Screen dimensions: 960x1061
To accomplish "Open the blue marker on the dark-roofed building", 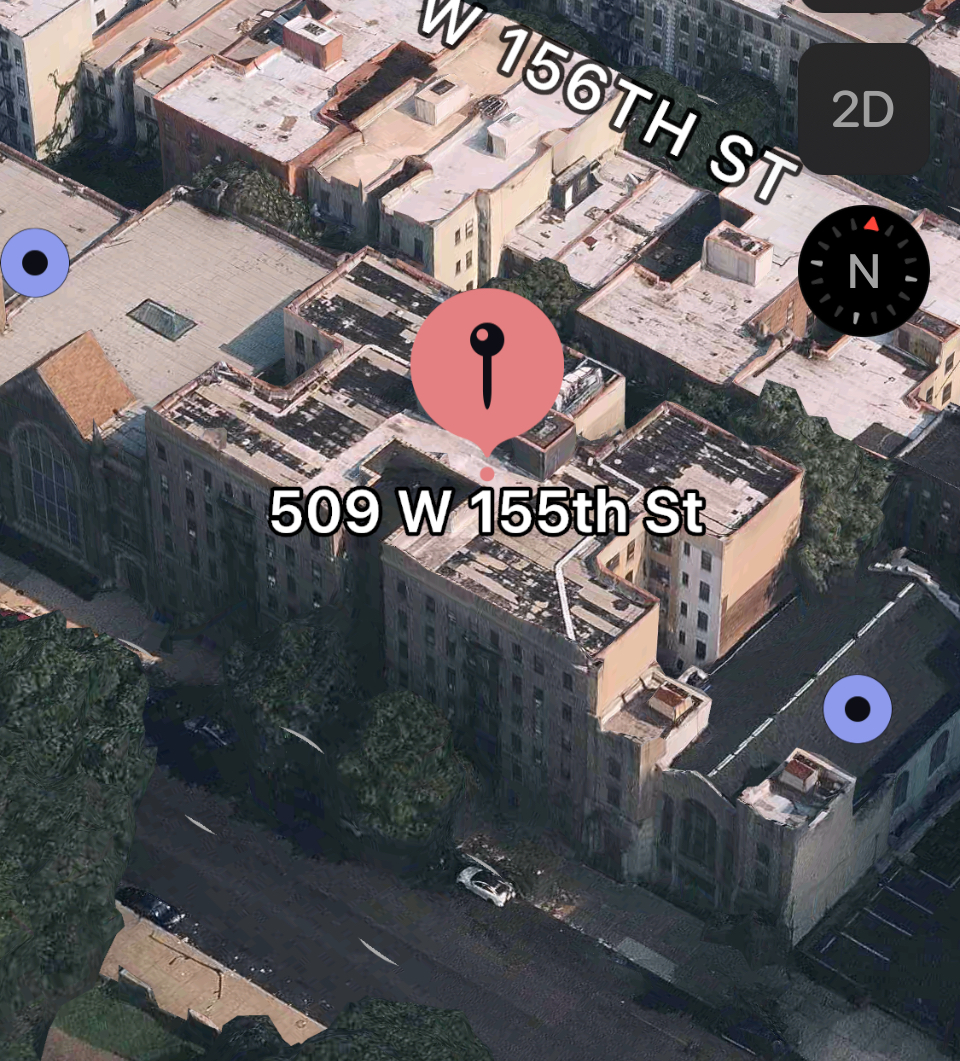I will (x=857, y=709).
